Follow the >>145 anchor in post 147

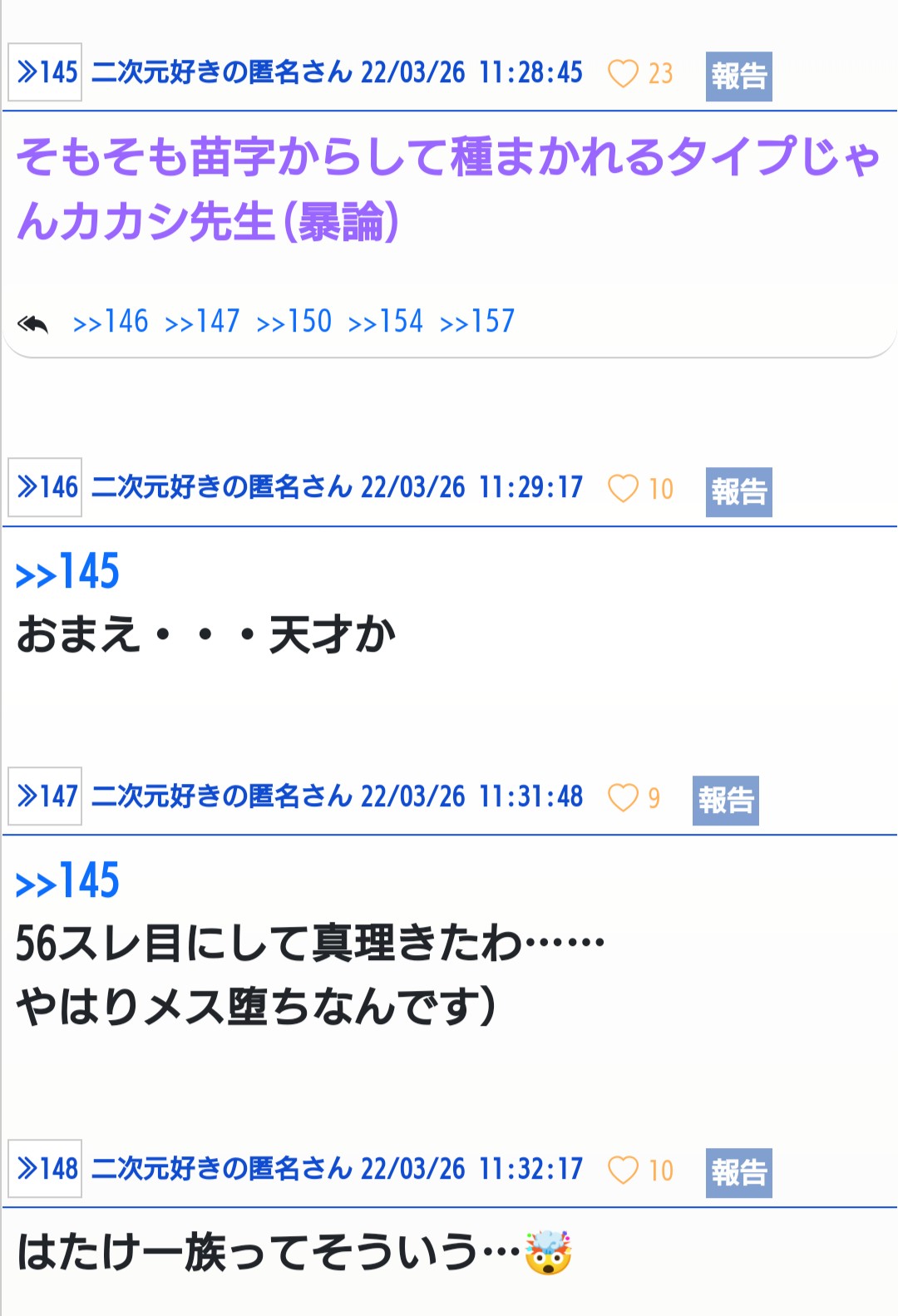67,881
